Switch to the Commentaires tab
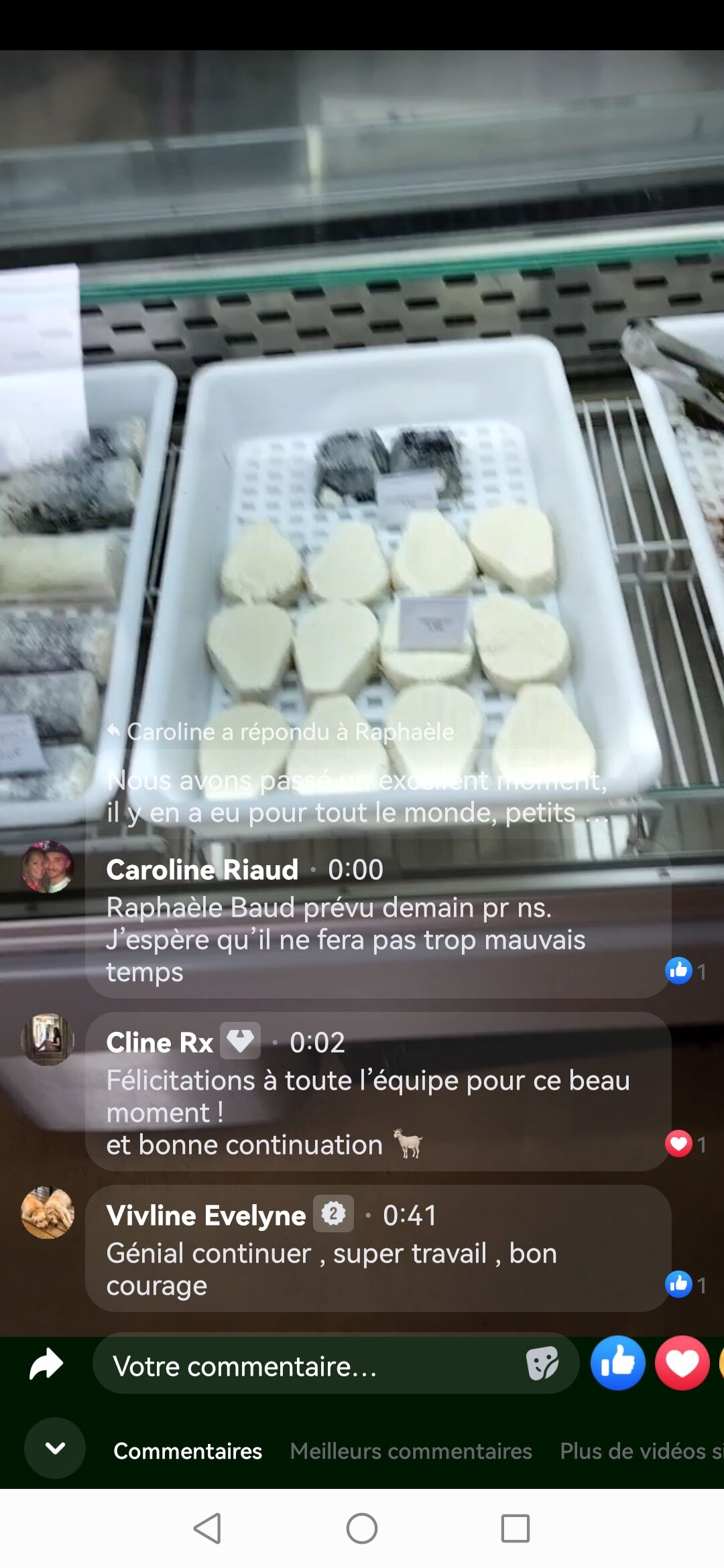The width and height of the screenshot is (724, 1568). (188, 1451)
